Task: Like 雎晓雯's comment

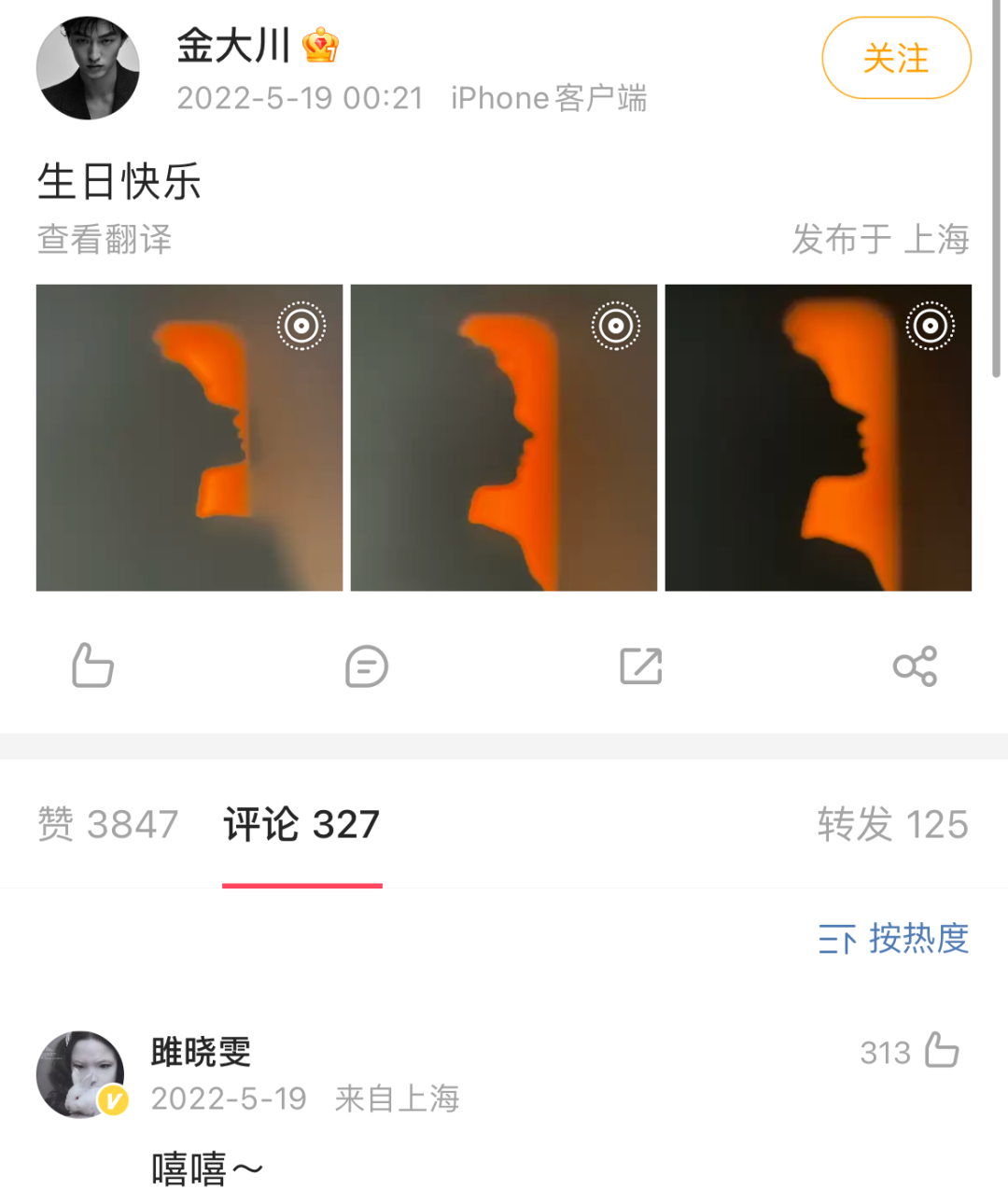Action: 942,1051
